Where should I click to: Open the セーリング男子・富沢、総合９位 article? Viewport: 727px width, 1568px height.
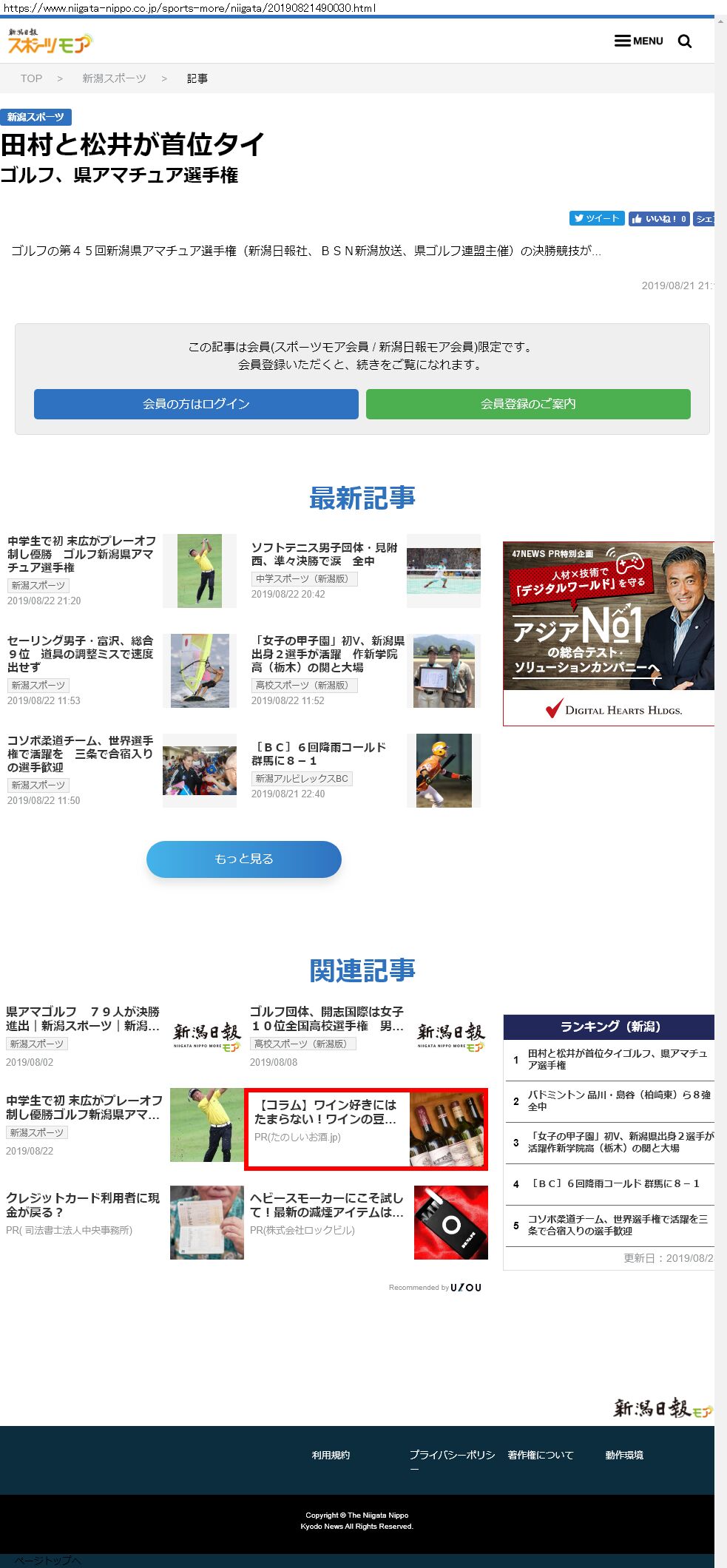pyautogui.click(x=80, y=654)
